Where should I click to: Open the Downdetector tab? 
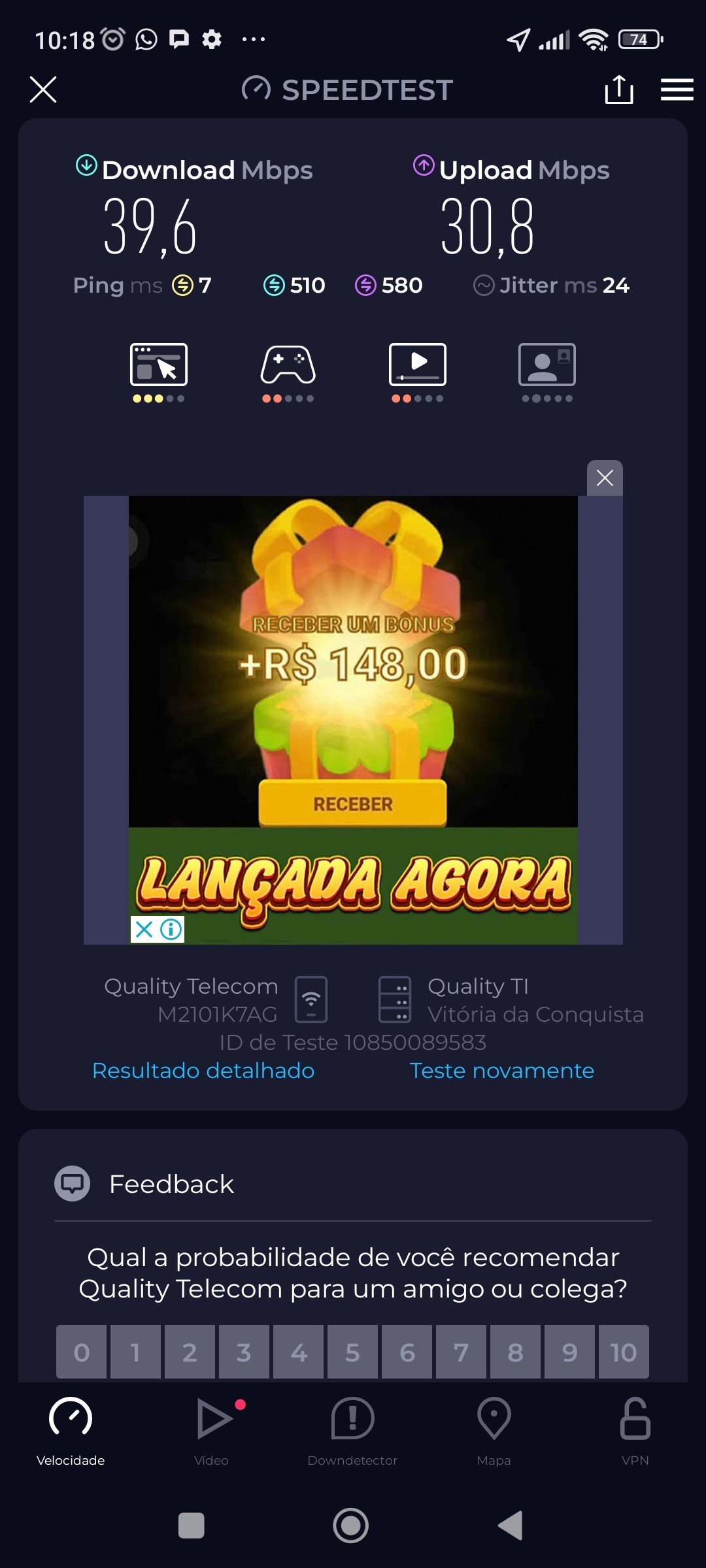click(x=352, y=1430)
